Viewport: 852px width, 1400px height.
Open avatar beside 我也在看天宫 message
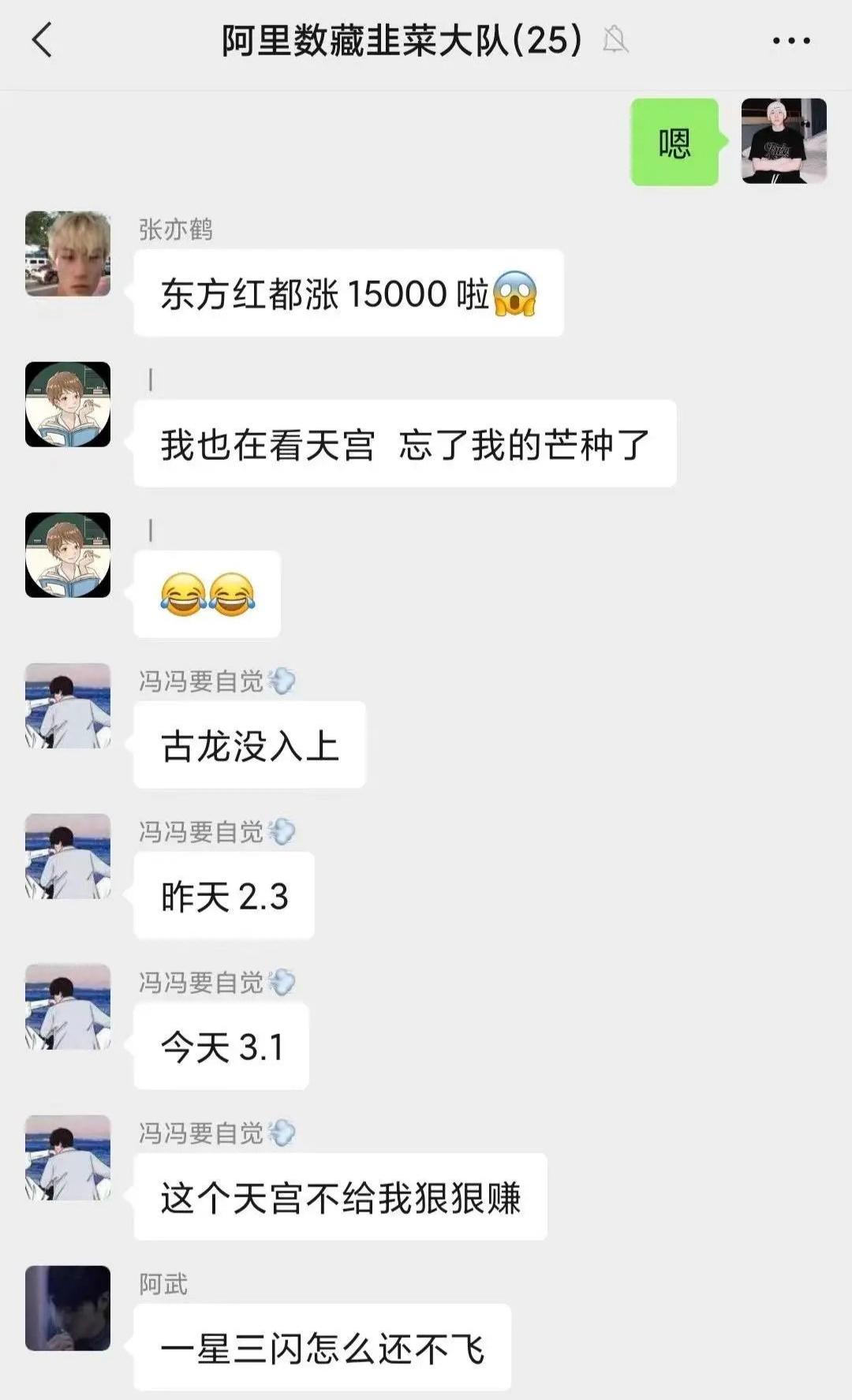pos(68,405)
